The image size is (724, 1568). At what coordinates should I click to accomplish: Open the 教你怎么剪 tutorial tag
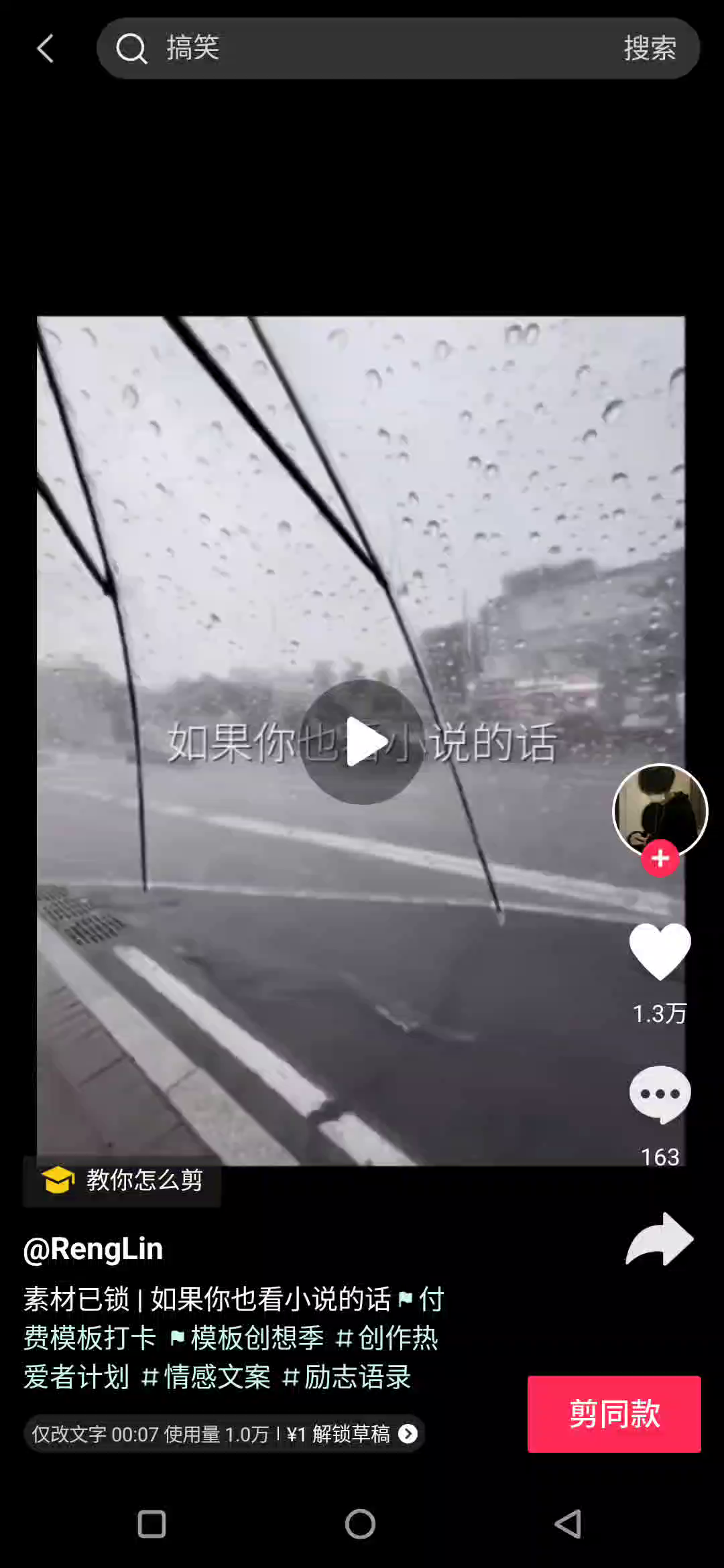click(122, 1180)
